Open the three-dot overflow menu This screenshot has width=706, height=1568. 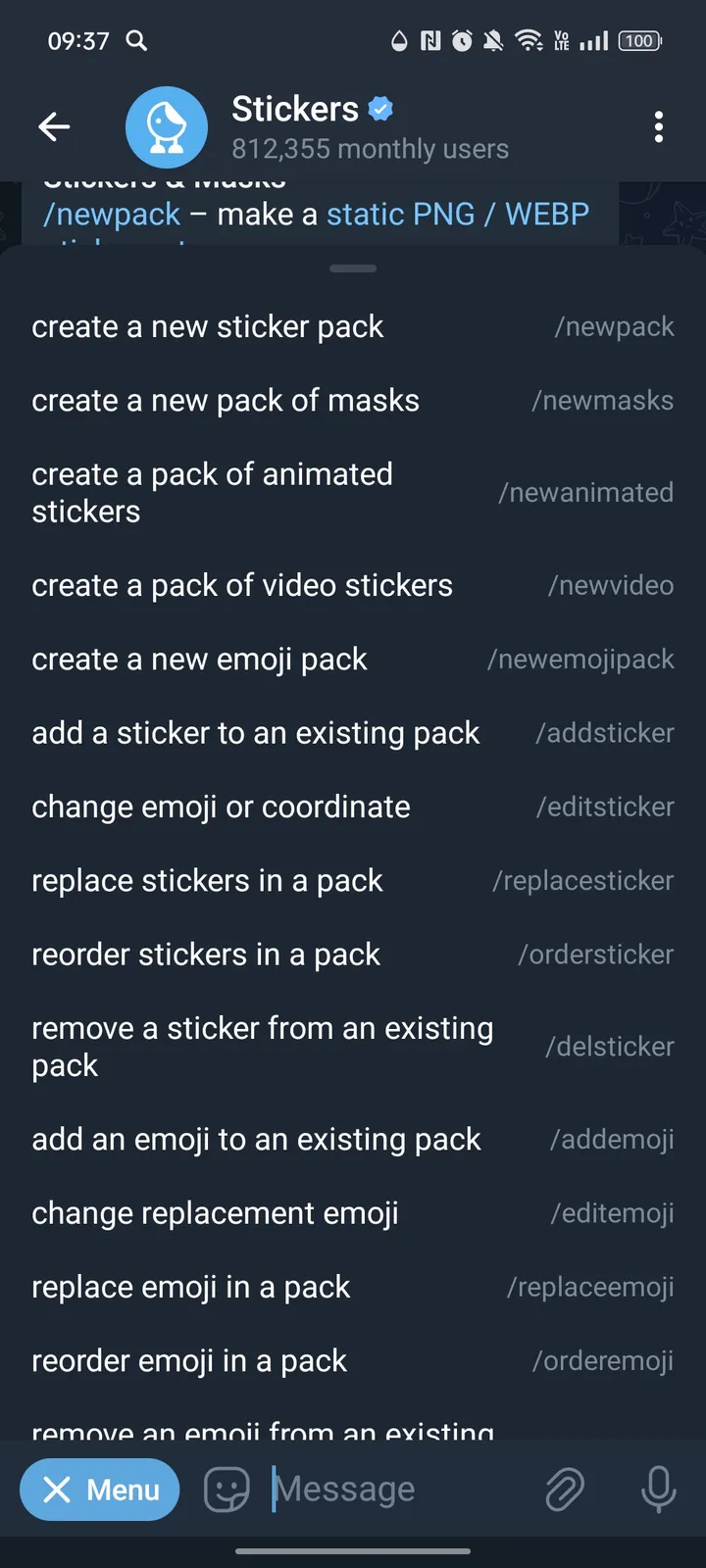pyautogui.click(x=658, y=127)
